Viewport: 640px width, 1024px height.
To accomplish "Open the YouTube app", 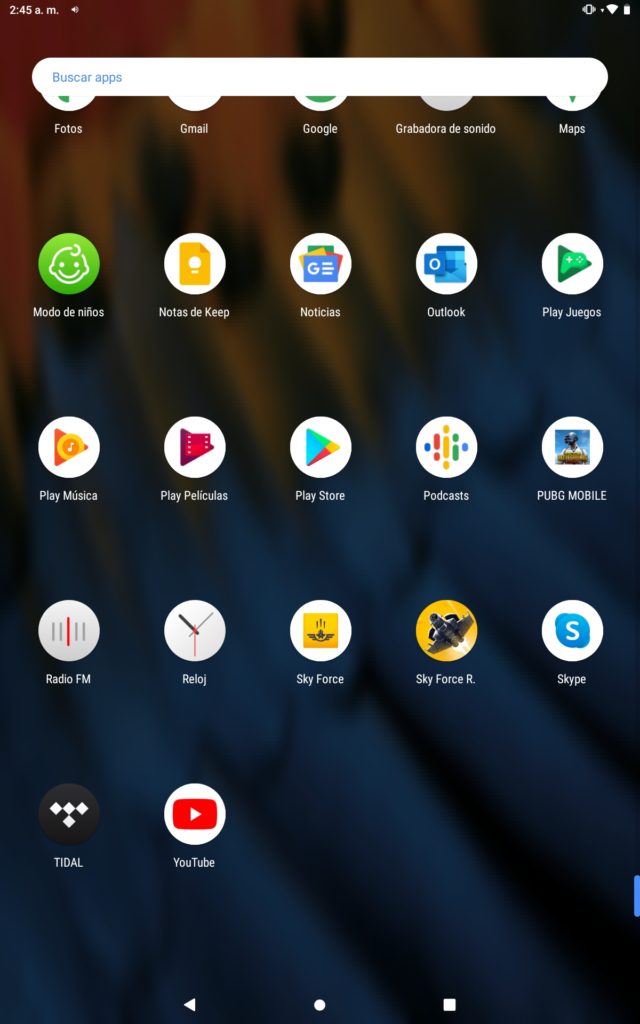I will (x=194, y=814).
